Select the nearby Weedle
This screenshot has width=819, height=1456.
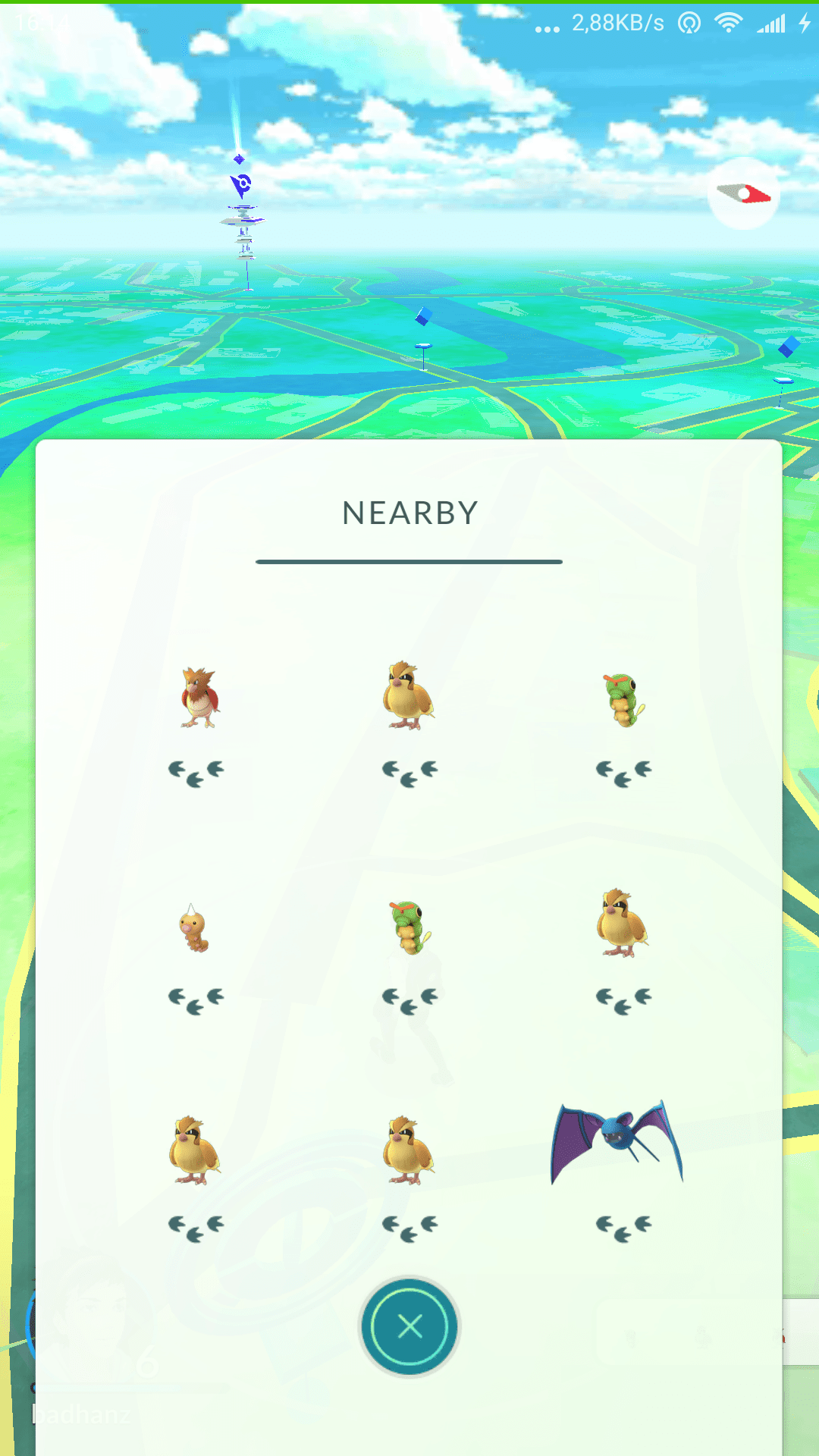(194, 927)
